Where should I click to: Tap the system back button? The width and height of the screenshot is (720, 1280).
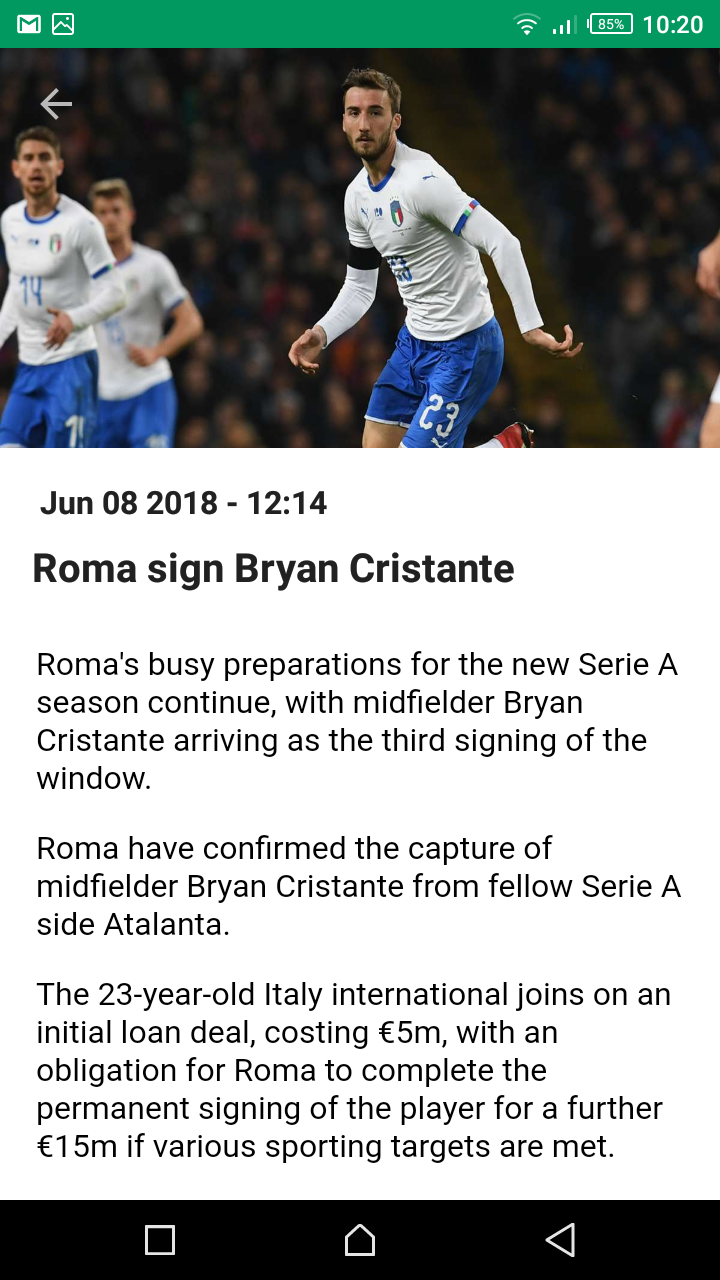coord(560,1240)
